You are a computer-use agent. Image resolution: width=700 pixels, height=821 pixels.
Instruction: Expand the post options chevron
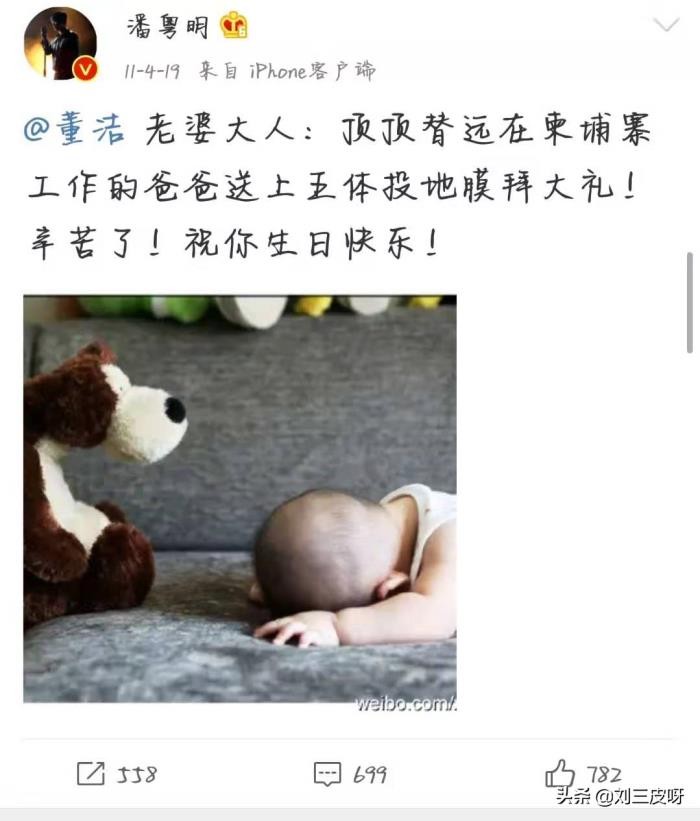(x=664, y=25)
